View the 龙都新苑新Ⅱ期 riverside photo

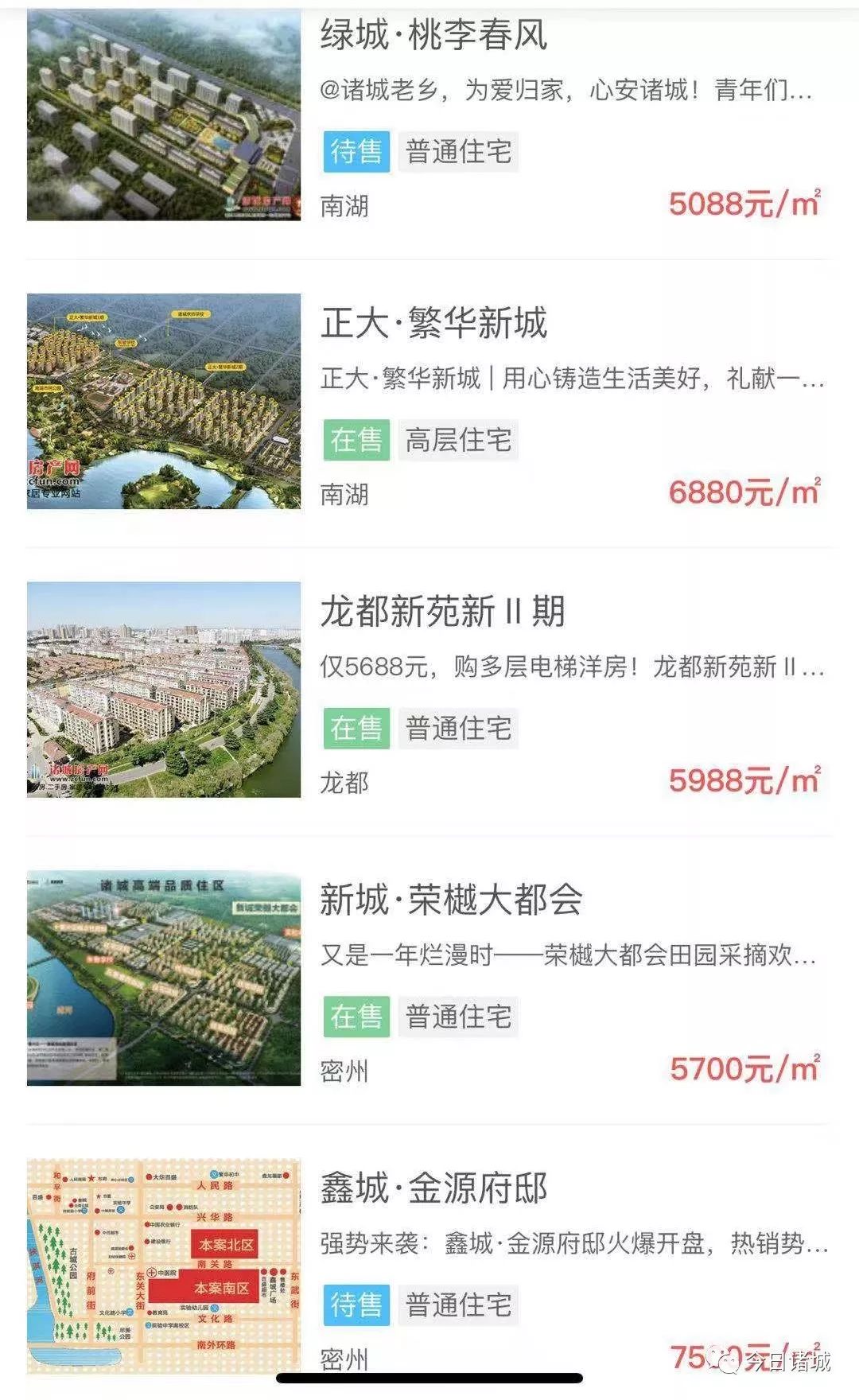coord(163,688)
